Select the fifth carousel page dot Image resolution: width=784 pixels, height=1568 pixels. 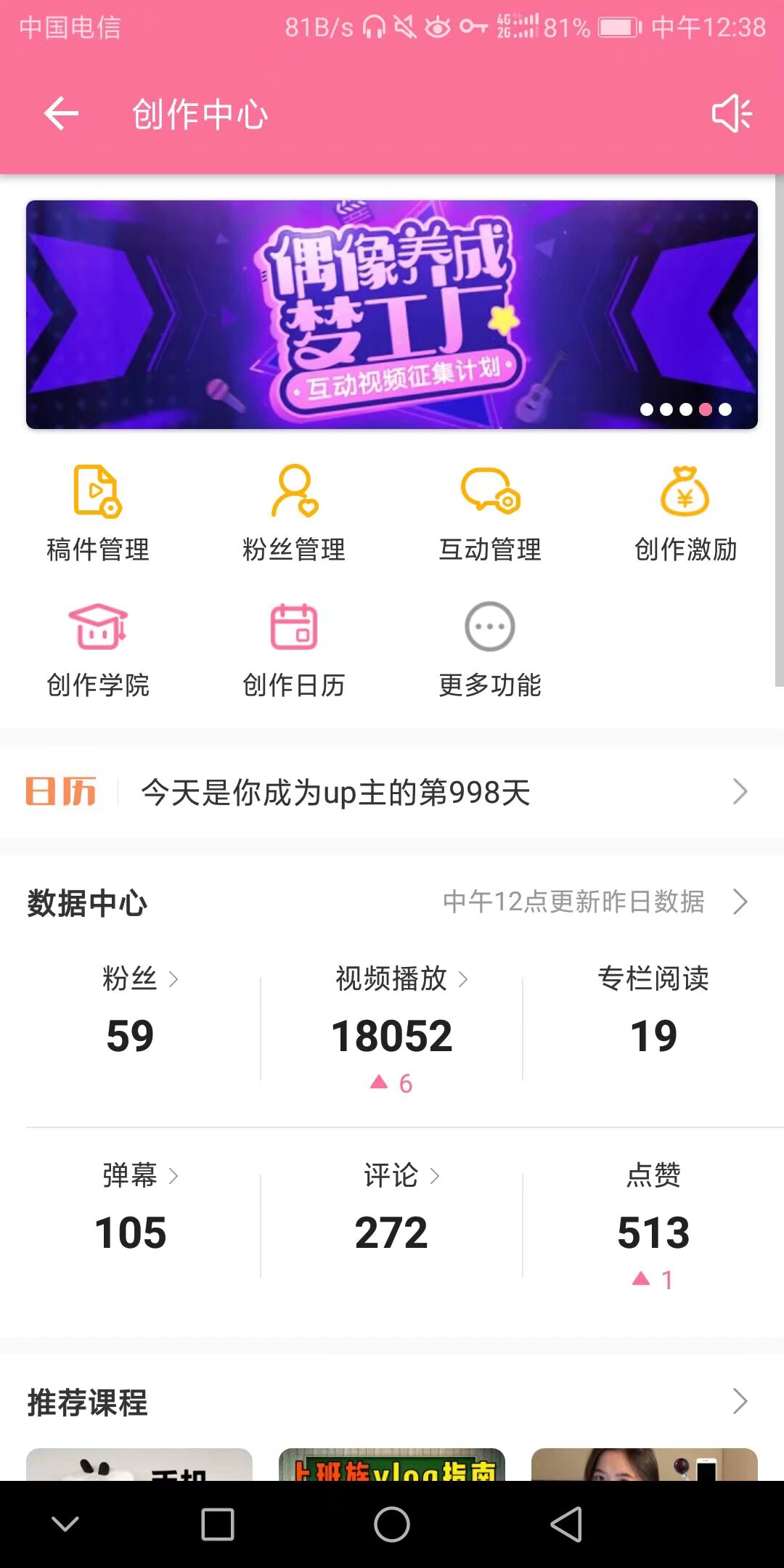tap(724, 409)
